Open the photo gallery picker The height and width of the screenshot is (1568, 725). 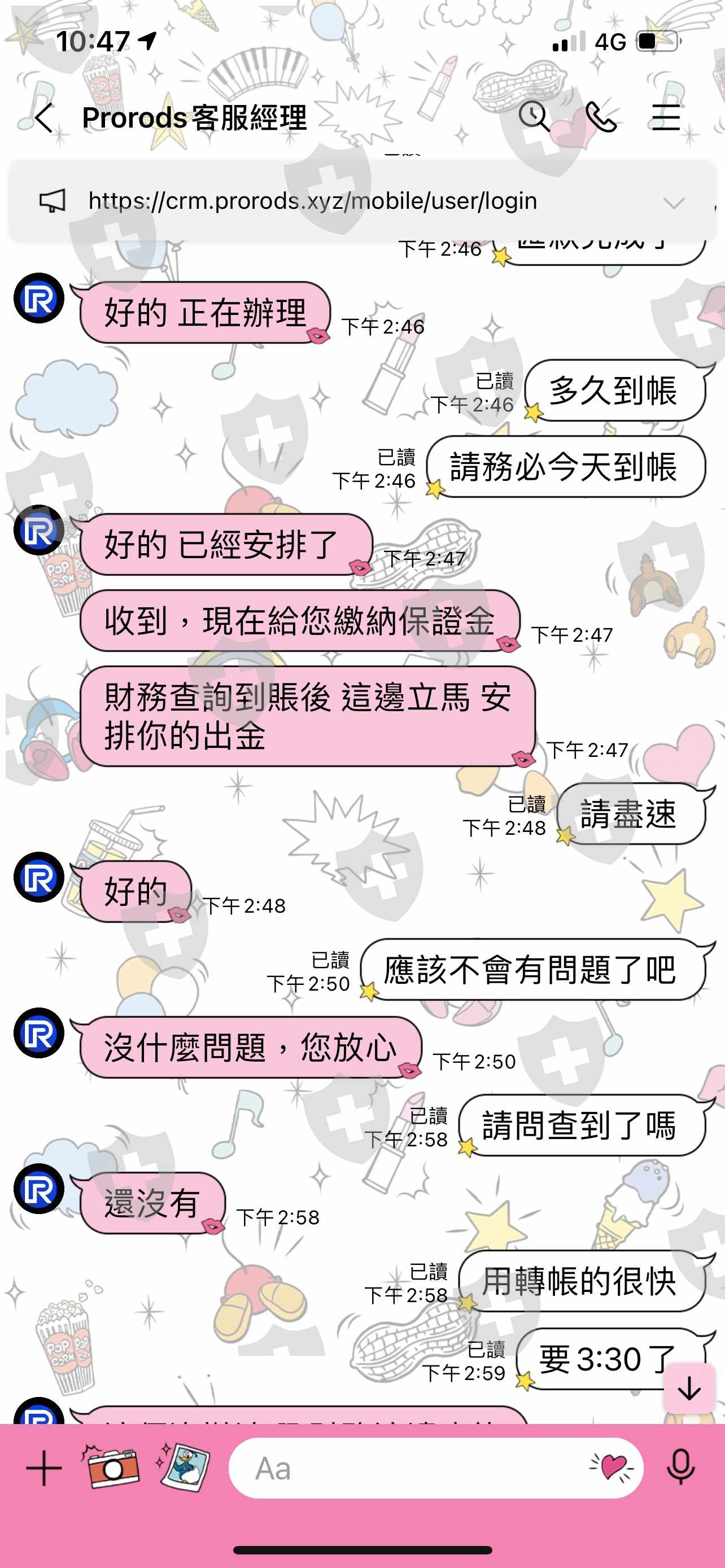click(184, 1466)
